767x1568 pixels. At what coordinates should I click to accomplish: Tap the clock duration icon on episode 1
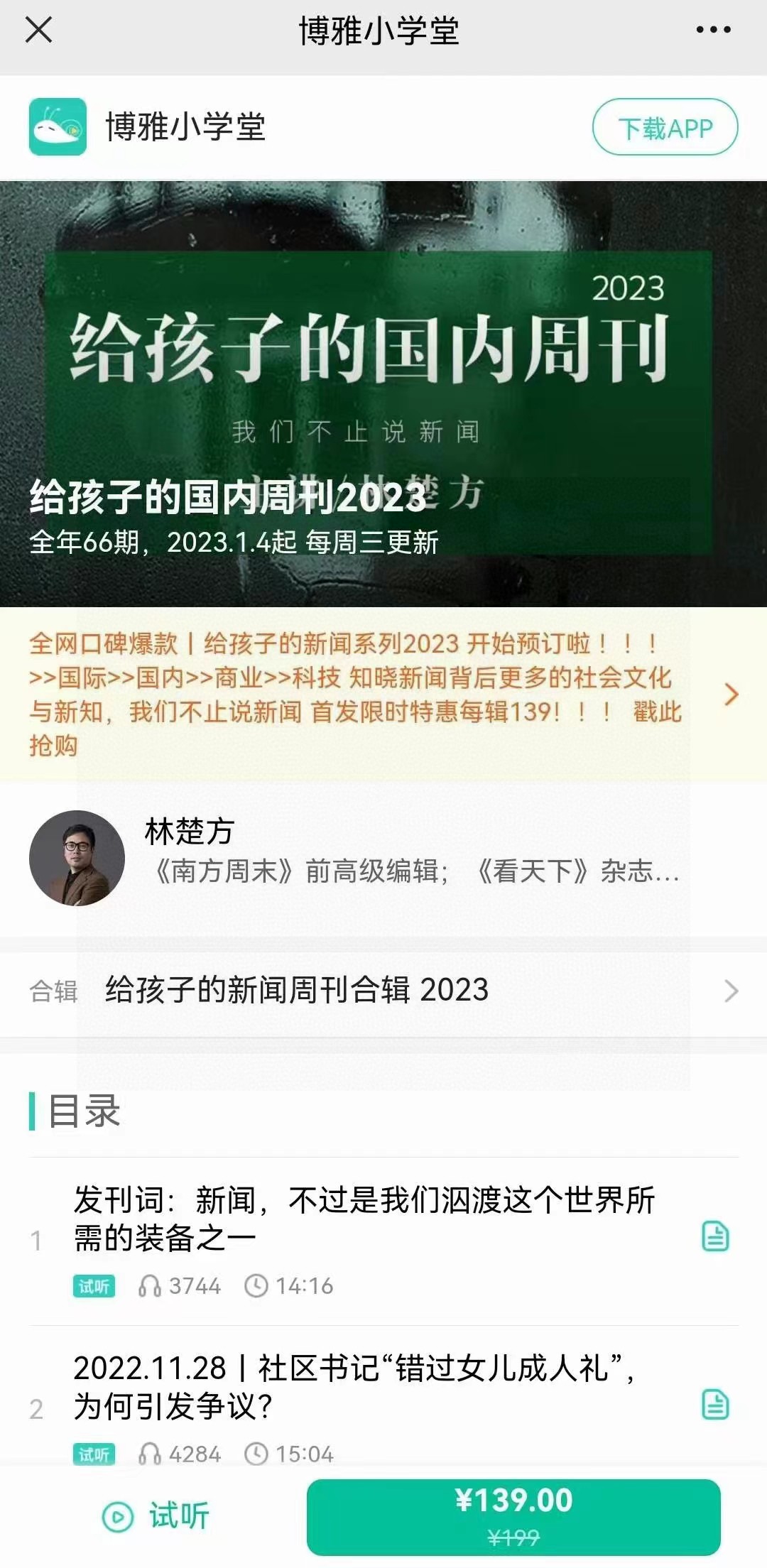click(x=257, y=1285)
